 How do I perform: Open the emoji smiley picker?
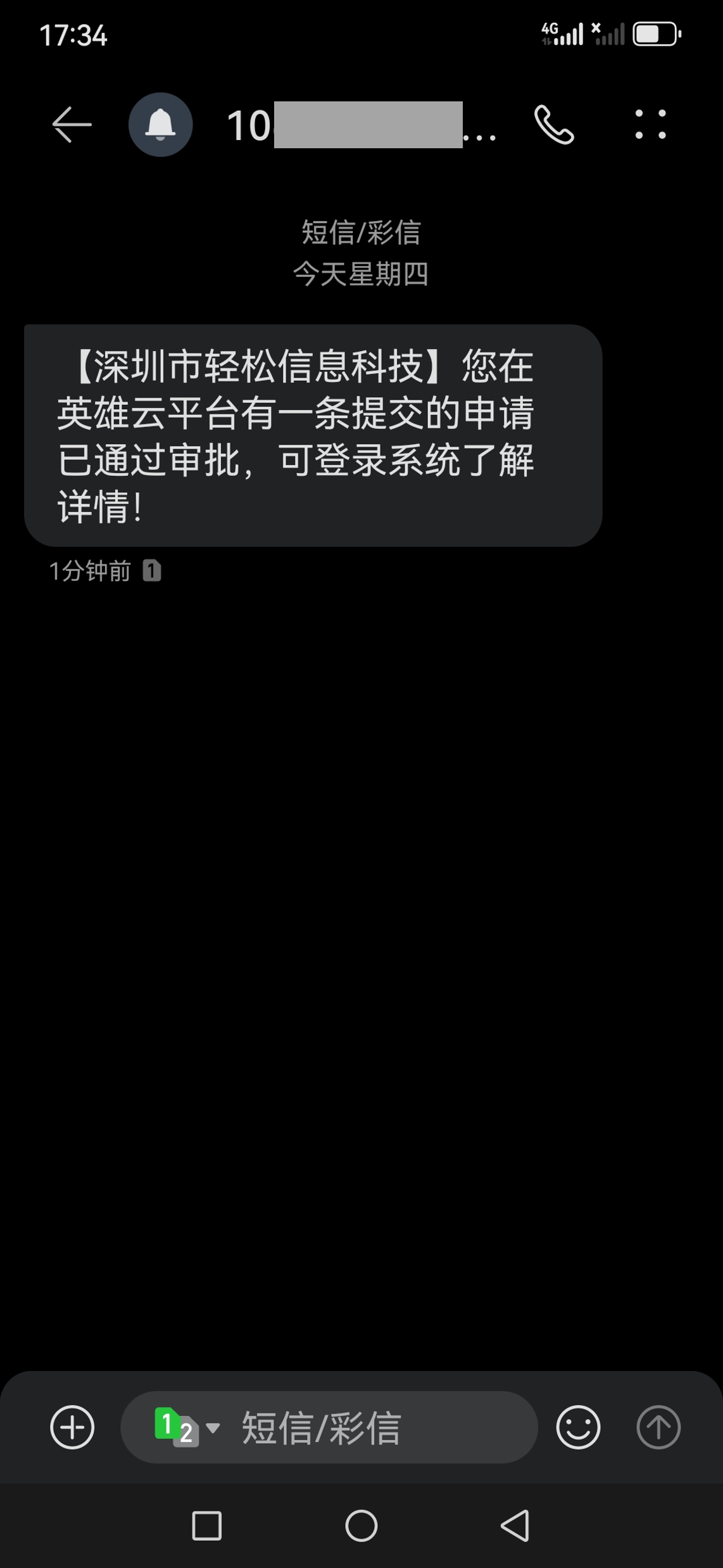tap(577, 1427)
